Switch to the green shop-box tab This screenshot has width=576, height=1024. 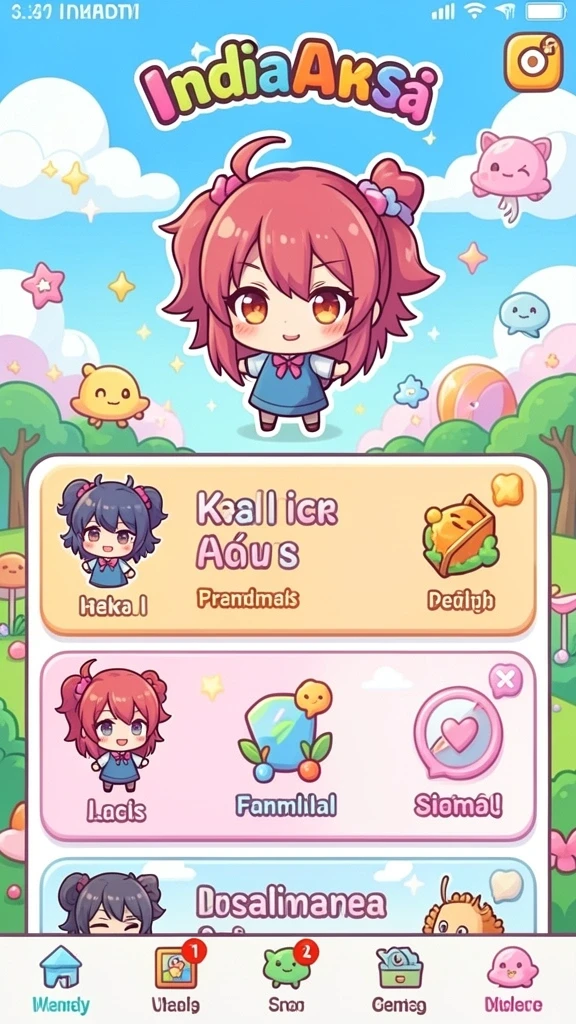point(399,978)
